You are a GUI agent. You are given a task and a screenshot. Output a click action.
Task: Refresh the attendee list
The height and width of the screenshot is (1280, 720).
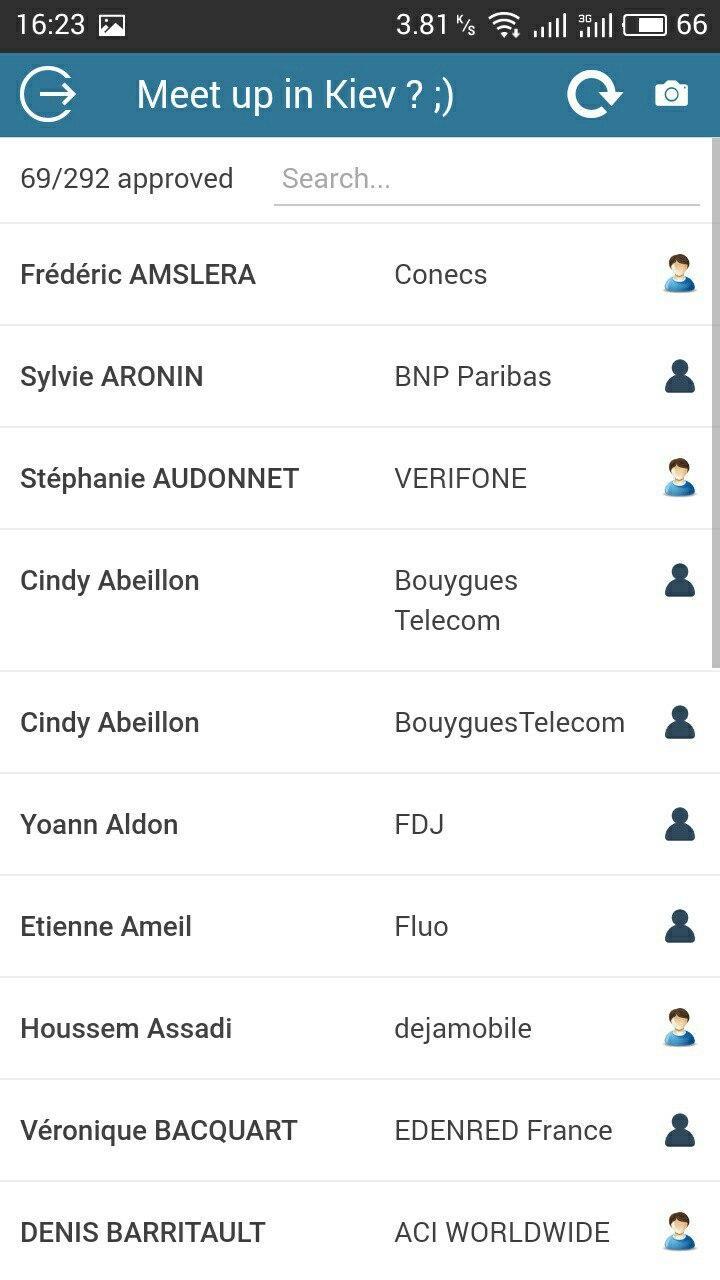coord(594,95)
